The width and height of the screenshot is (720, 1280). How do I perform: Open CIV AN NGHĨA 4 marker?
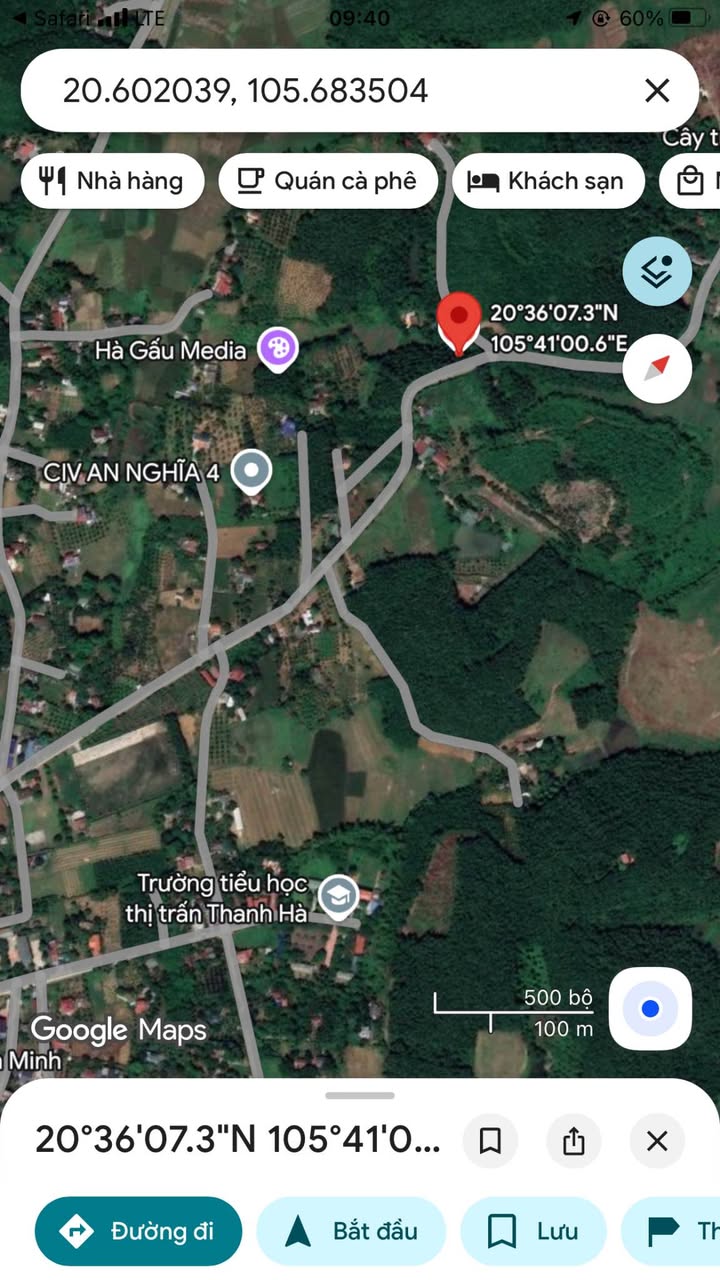[251, 469]
